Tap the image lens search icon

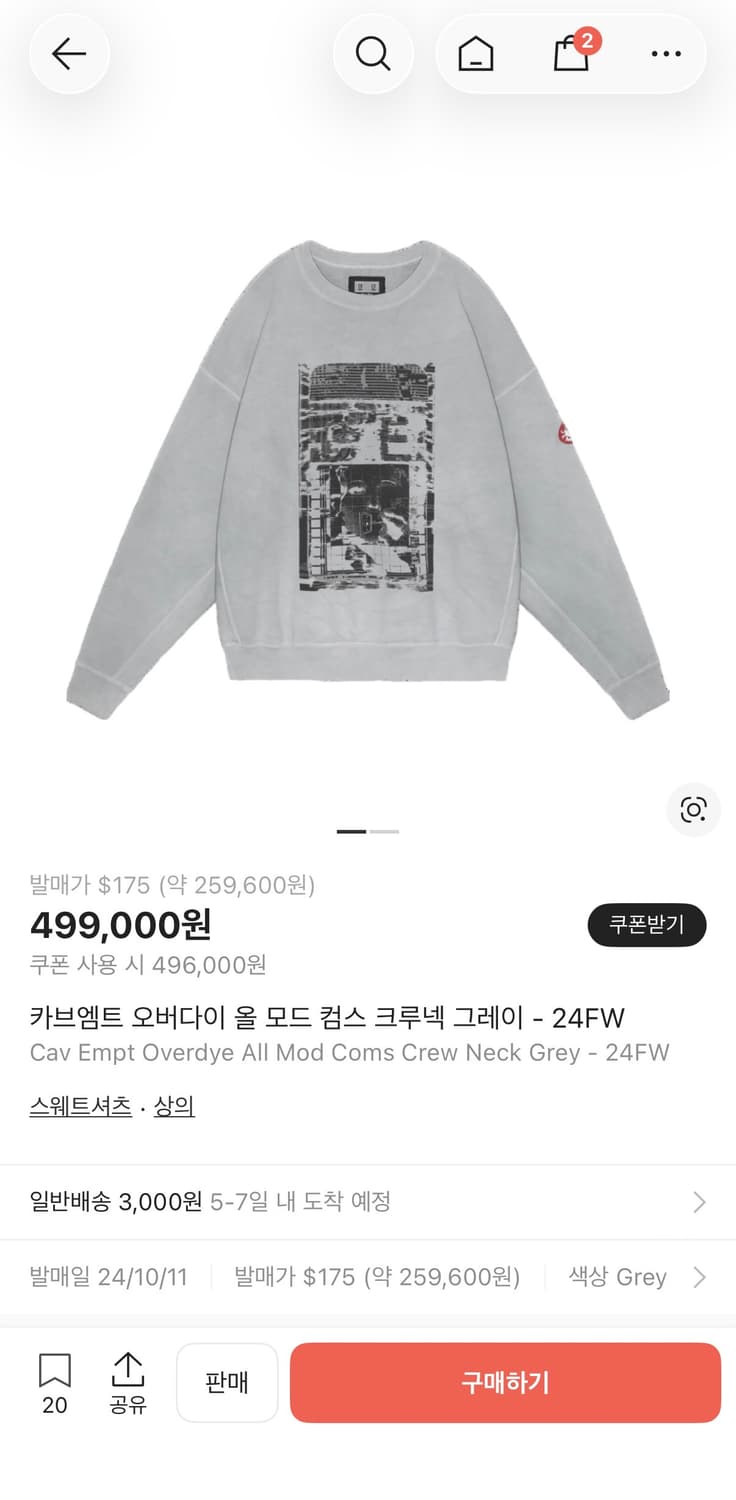click(x=692, y=810)
